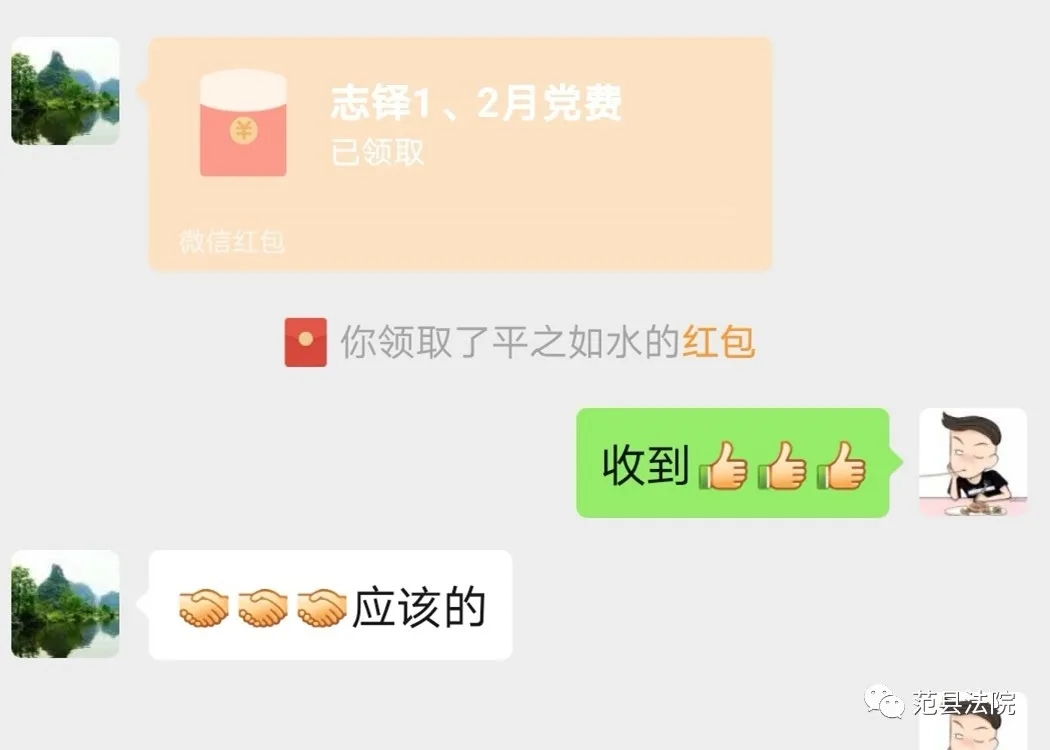This screenshot has height=750, width=1050.
Task: Open the 志铎1、2月党费 red packet
Action: point(460,152)
